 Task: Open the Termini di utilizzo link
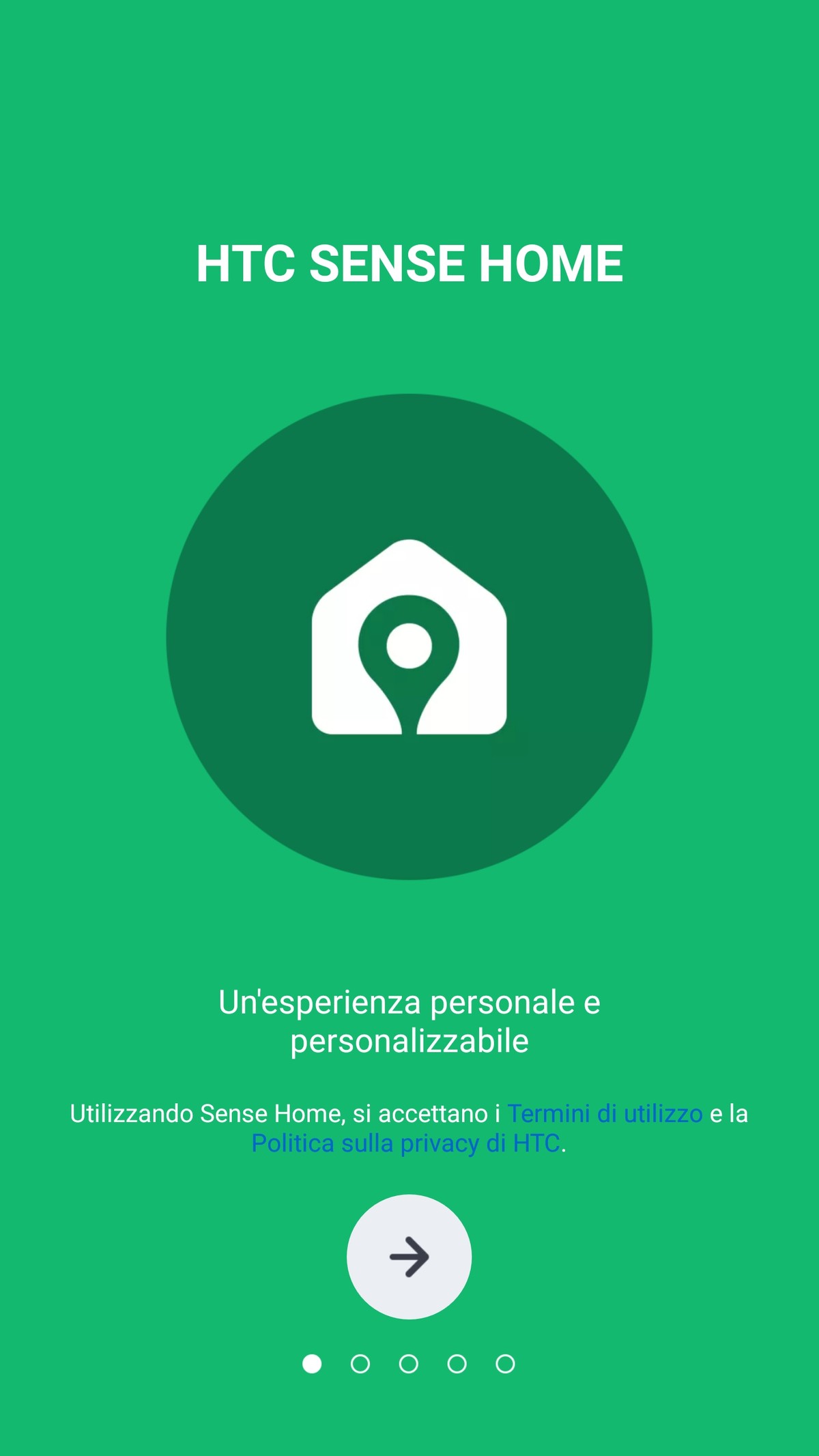tap(605, 1113)
